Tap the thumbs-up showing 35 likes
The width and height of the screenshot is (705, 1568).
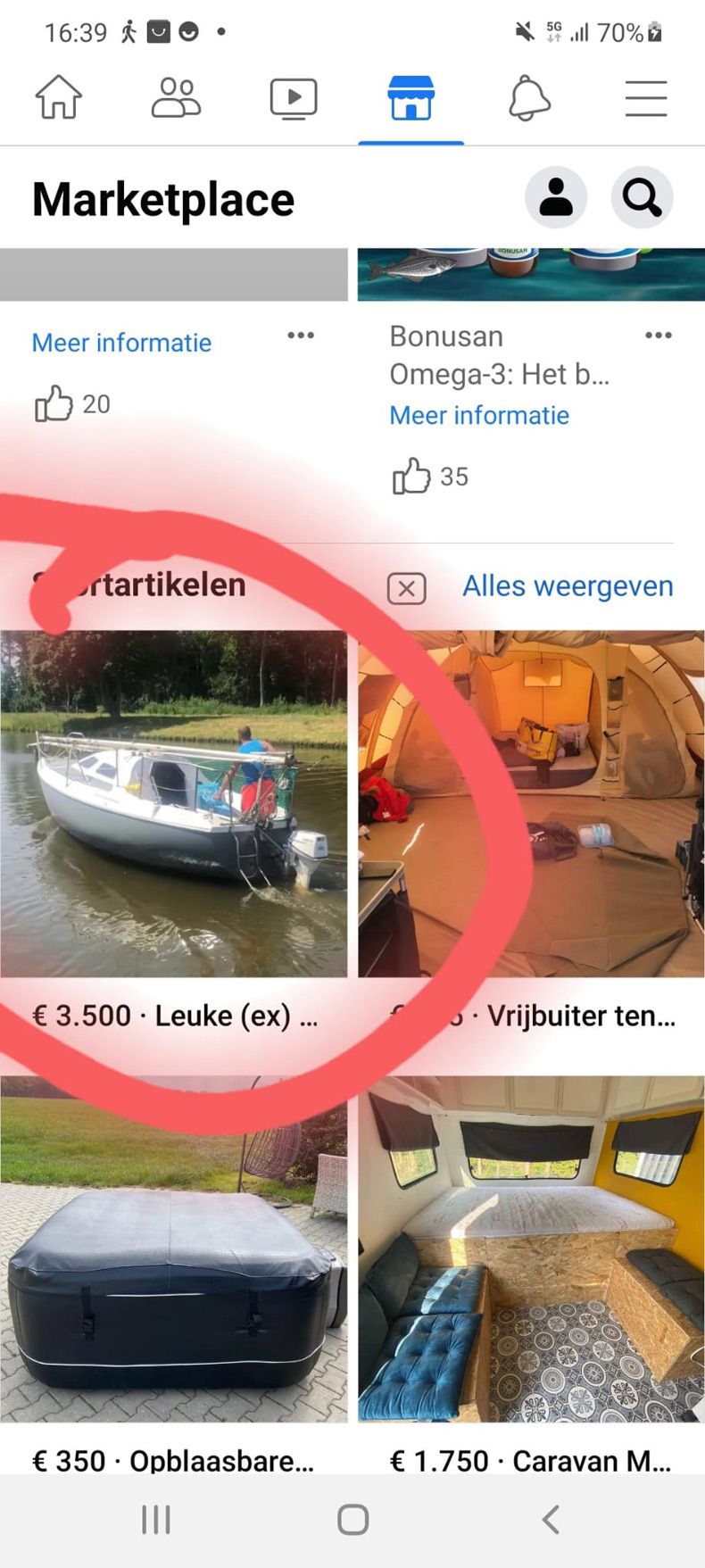411,476
